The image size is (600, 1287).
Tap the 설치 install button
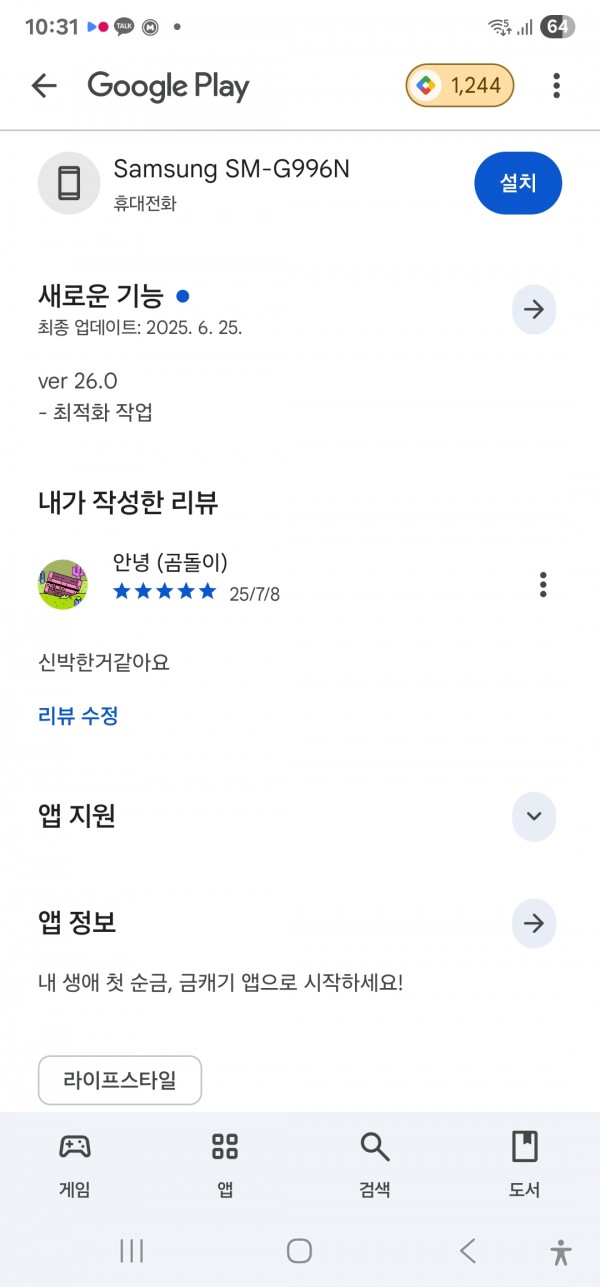pos(518,183)
